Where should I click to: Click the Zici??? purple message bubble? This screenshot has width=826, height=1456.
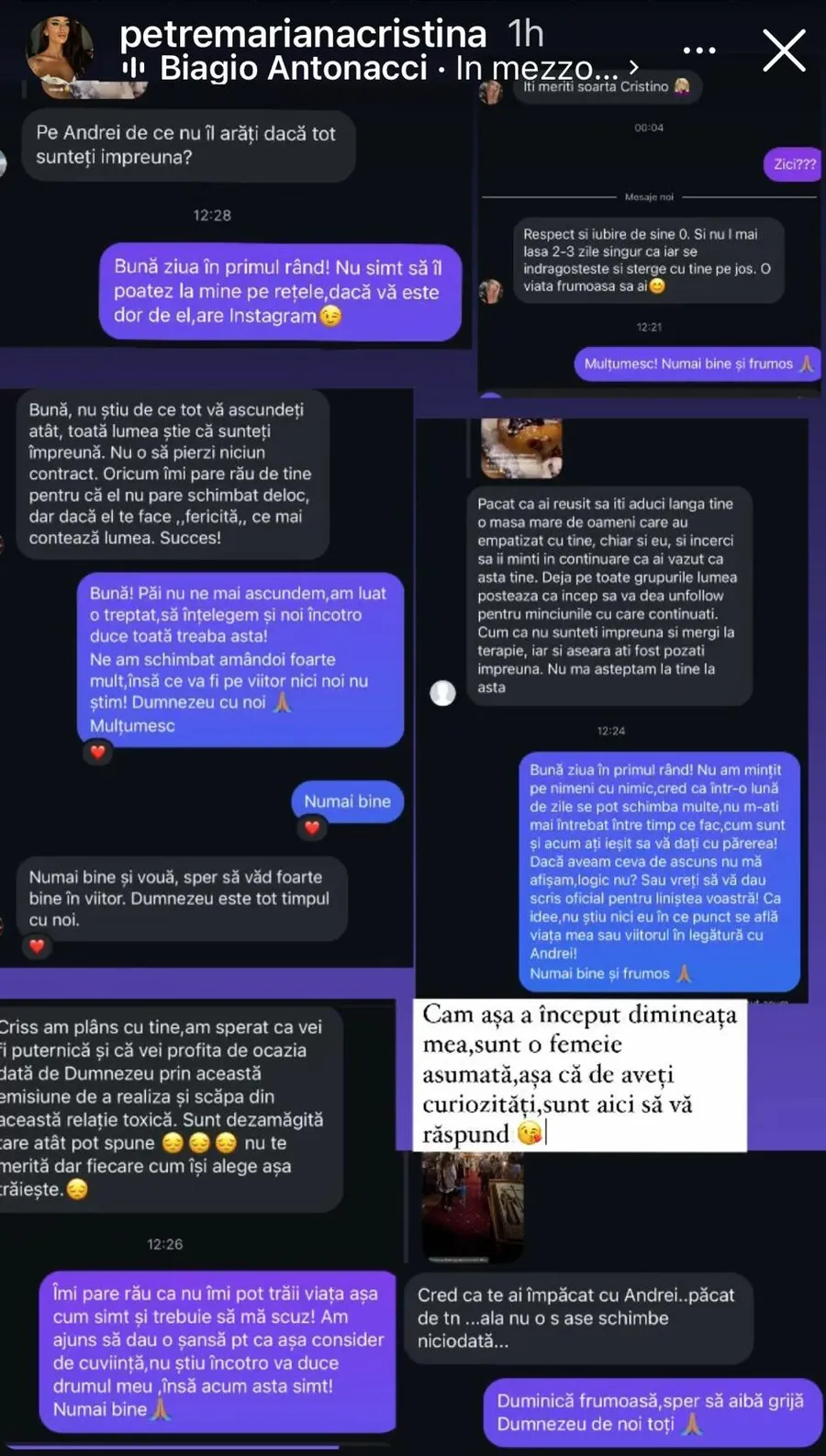(791, 165)
